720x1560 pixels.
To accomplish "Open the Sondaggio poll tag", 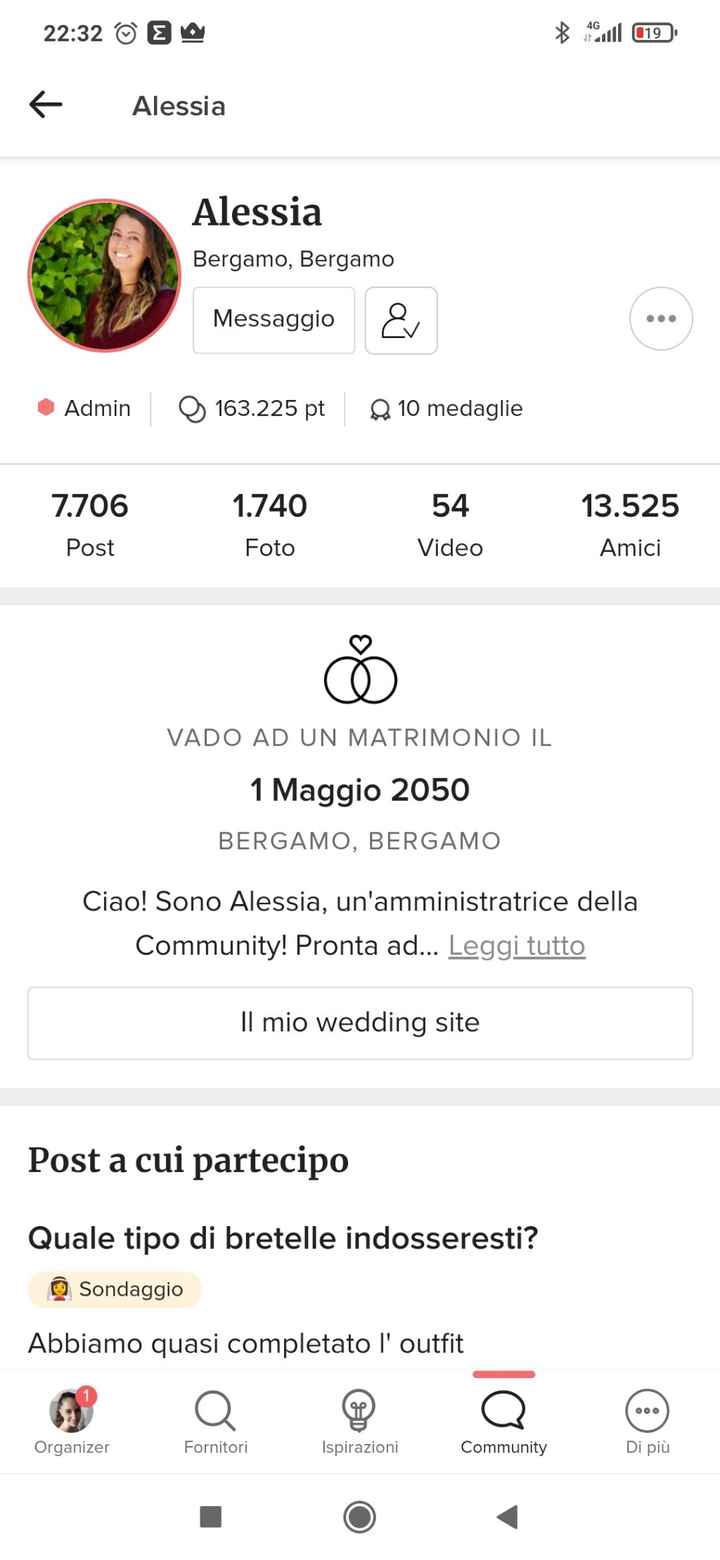I will (113, 1290).
